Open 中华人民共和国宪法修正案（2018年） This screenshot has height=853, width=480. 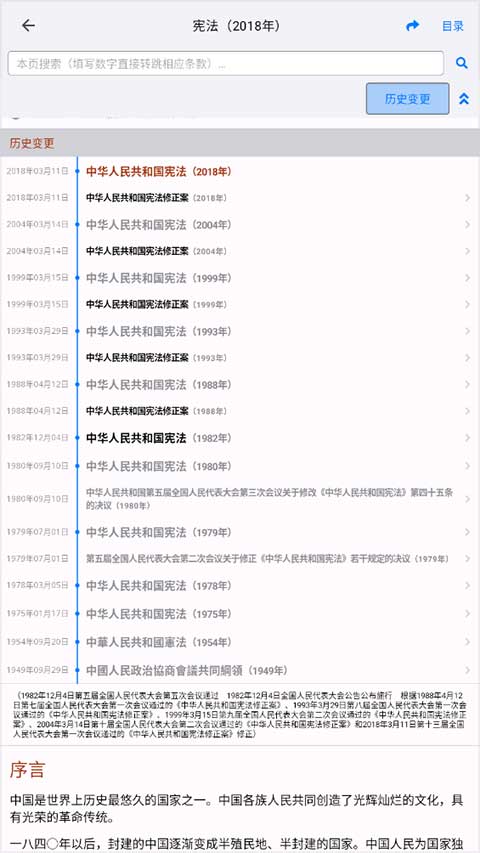239,198
